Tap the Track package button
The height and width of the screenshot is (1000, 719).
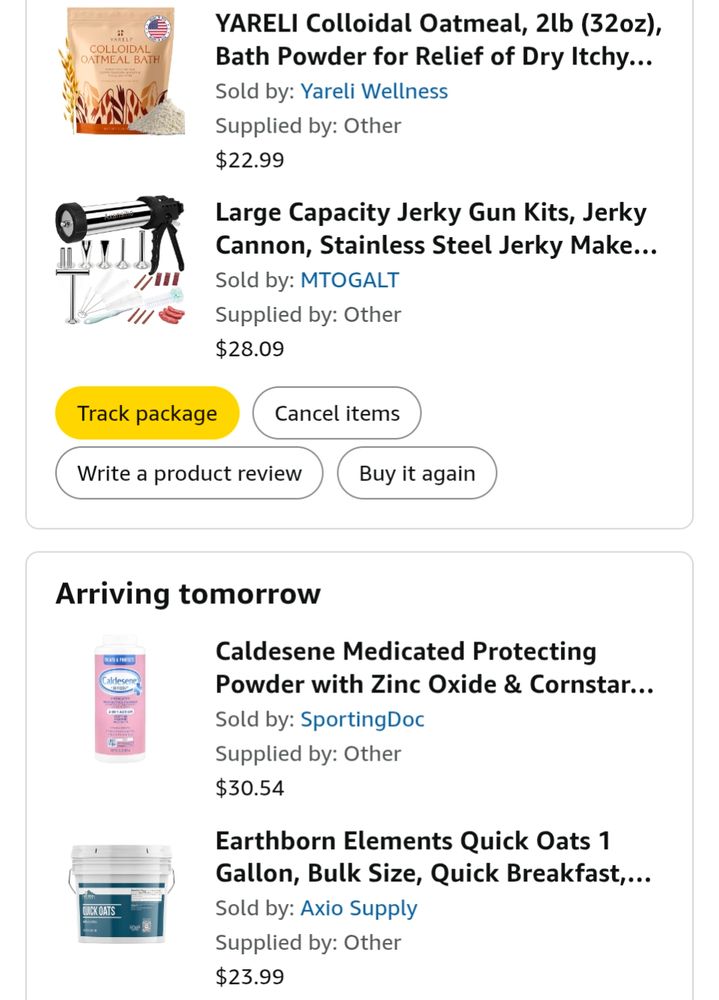click(x=147, y=413)
